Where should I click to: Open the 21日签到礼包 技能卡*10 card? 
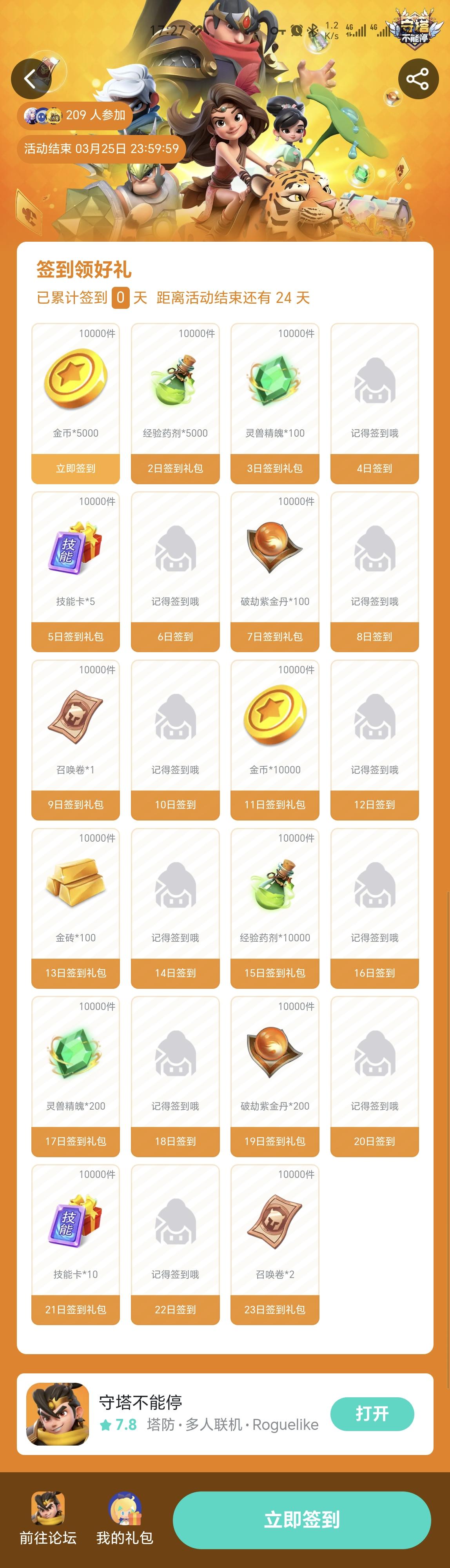tap(75, 1243)
